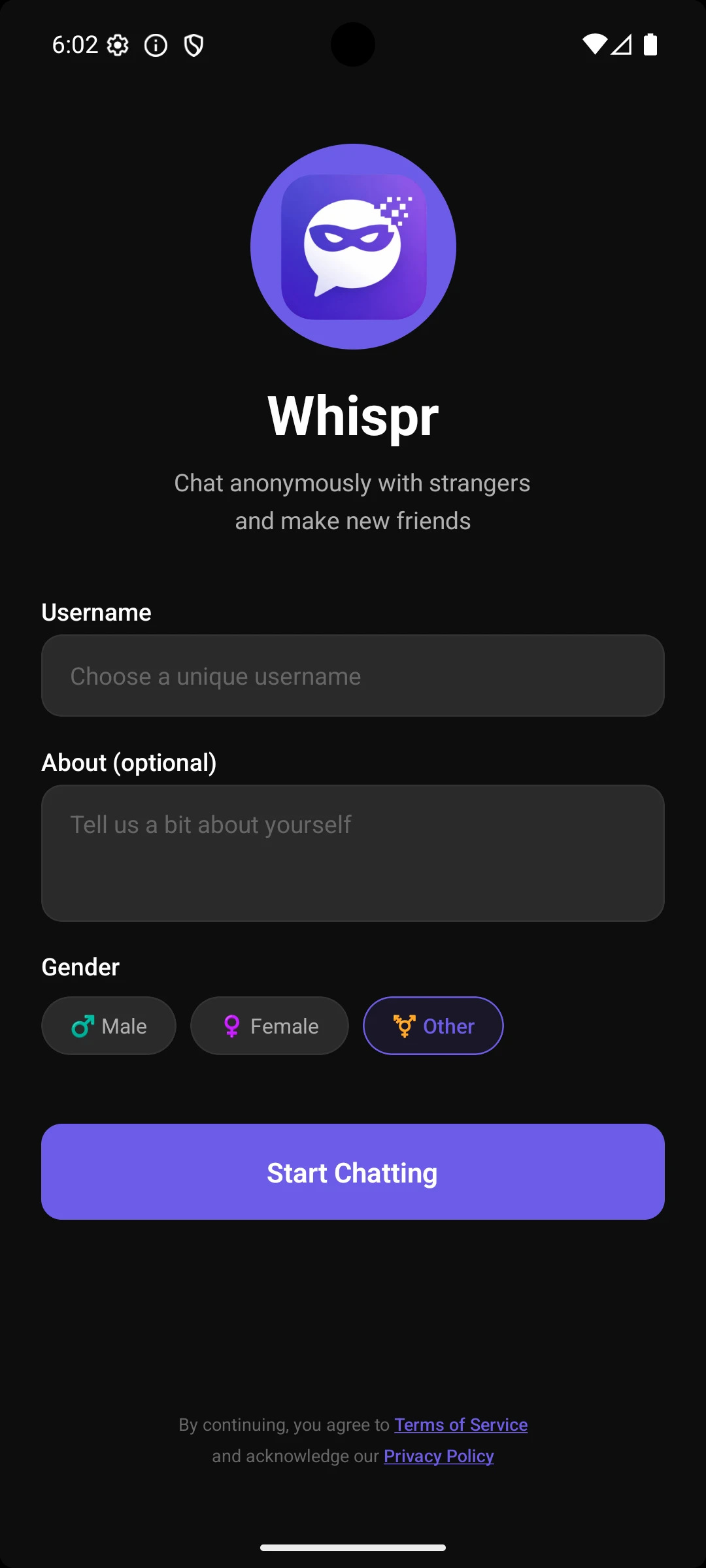Tap the gesture navigation handle bar

(x=353, y=1546)
